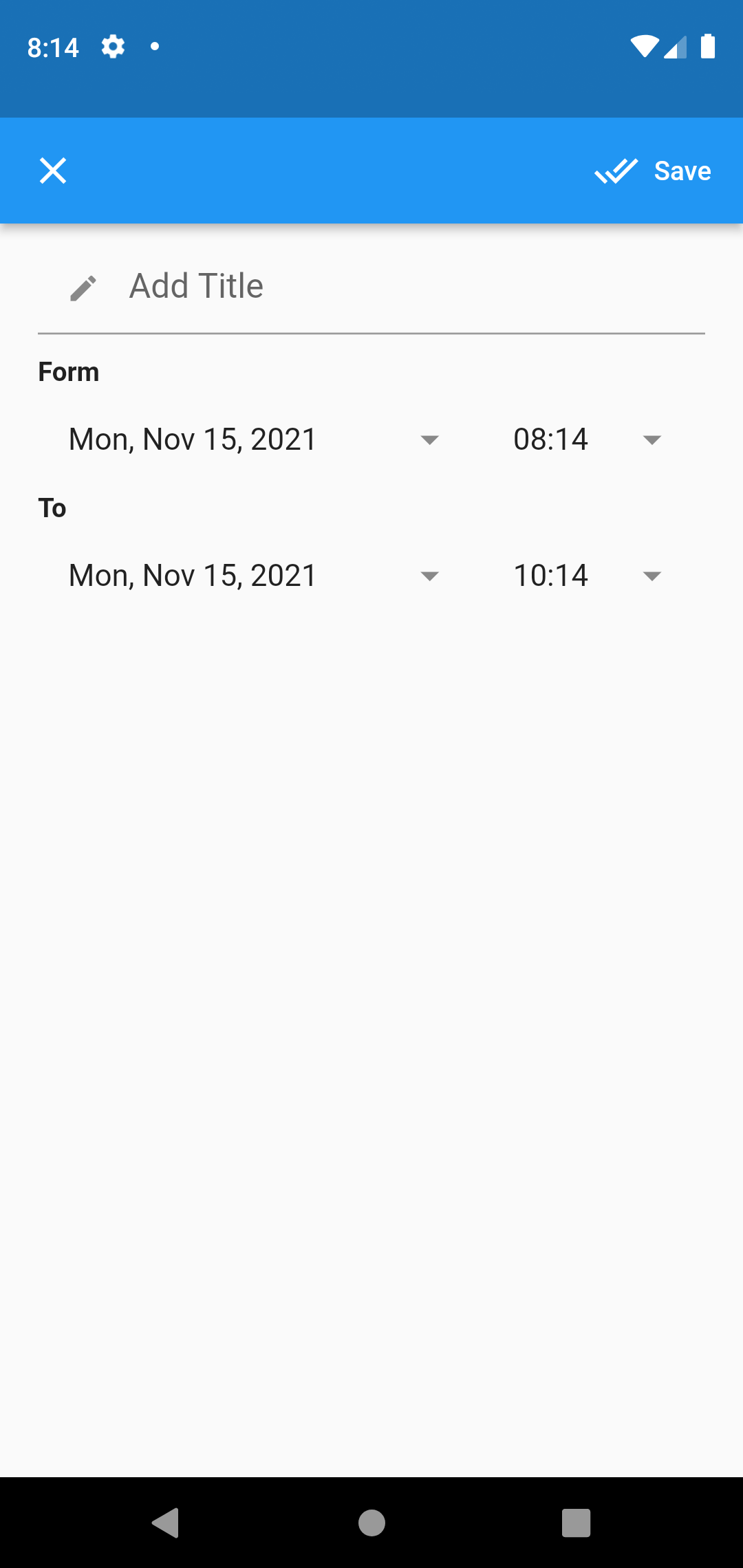Tap the notification dot in the status bar
The height and width of the screenshot is (1568, 743).
click(155, 46)
